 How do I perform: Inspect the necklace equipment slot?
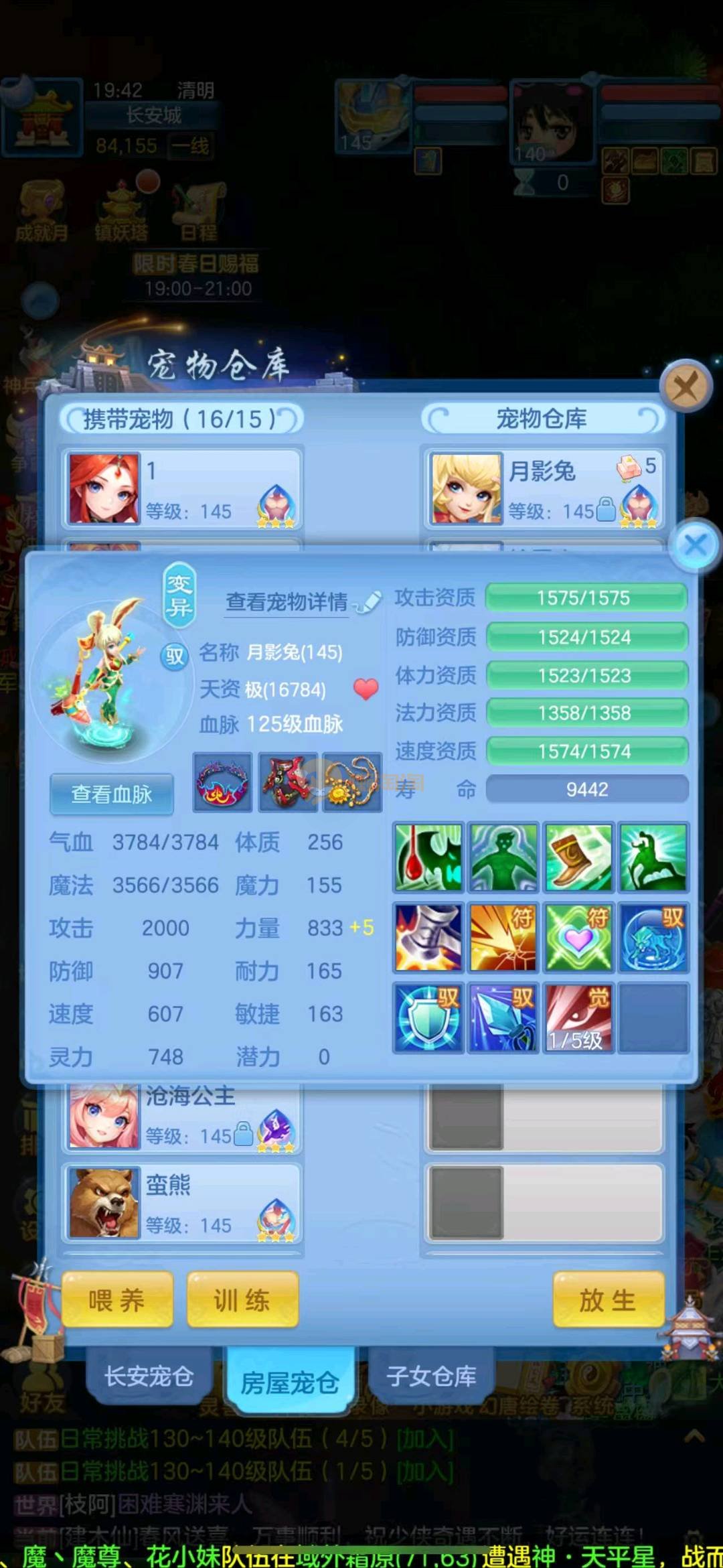coord(351,782)
